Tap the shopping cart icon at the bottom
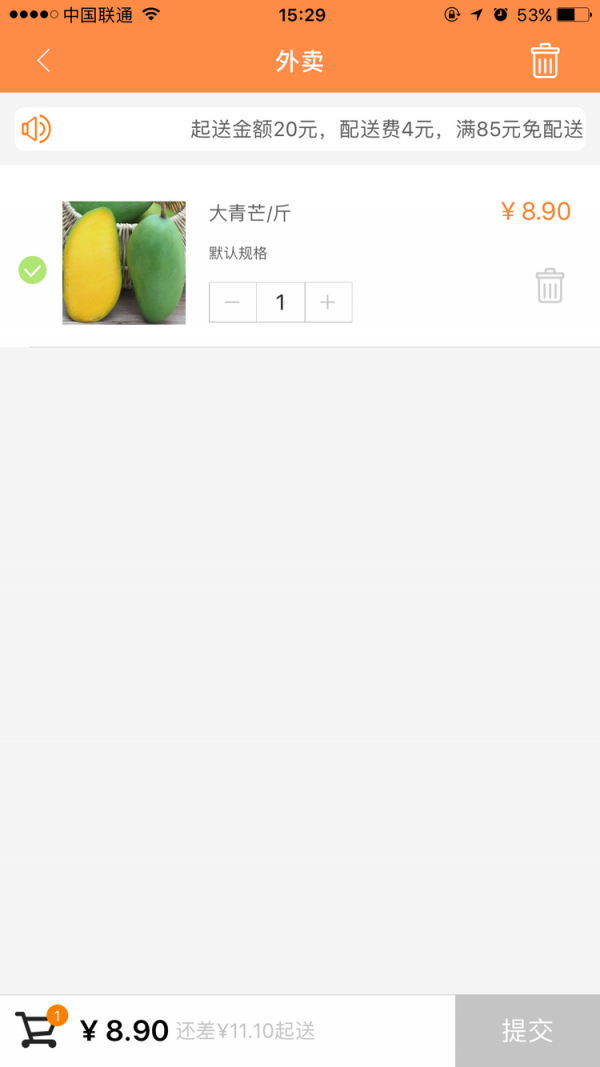The width and height of the screenshot is (600, 1067). pos(37,1029)
